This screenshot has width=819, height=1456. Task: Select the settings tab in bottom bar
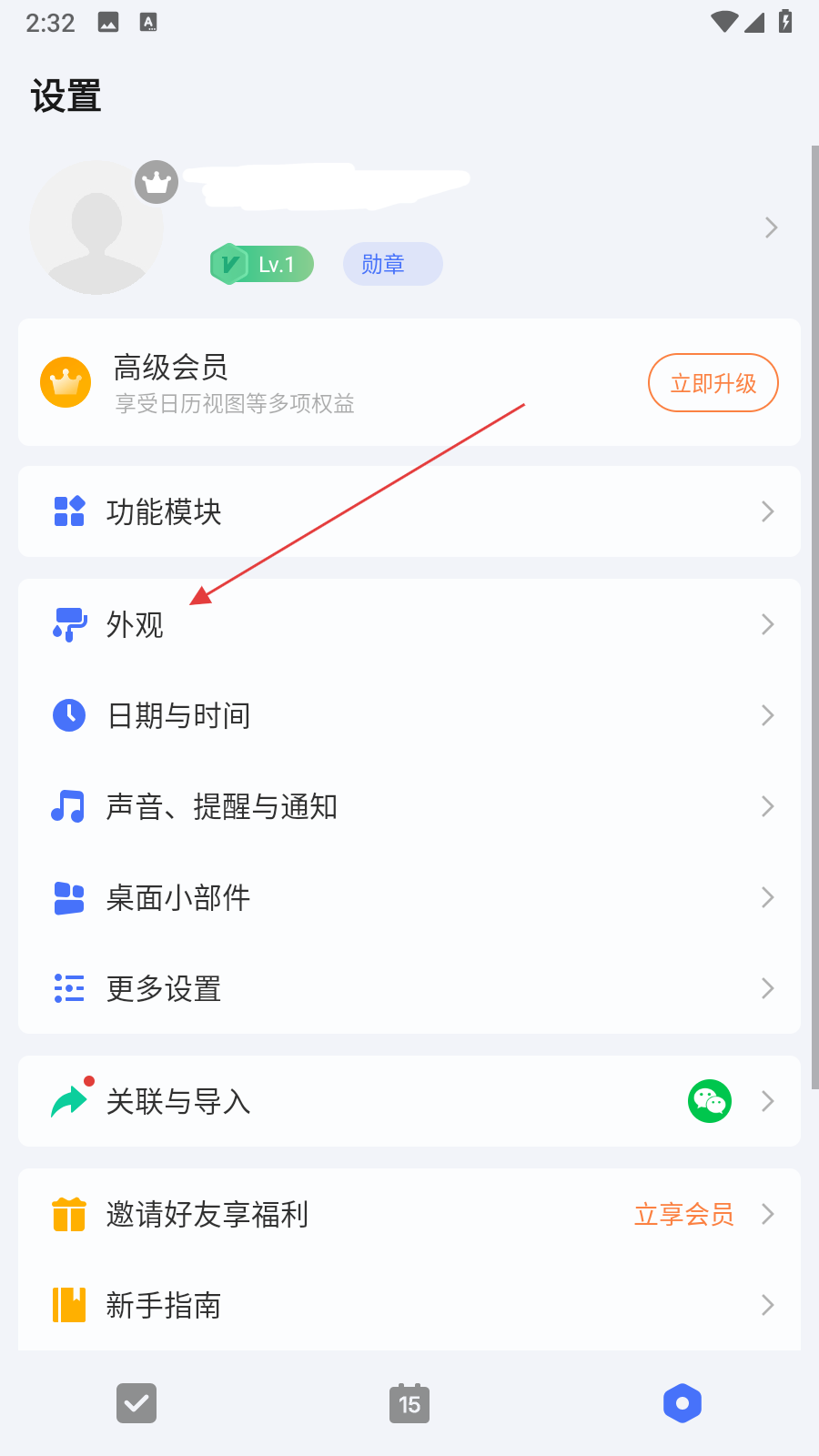(x=682, y=1403)
